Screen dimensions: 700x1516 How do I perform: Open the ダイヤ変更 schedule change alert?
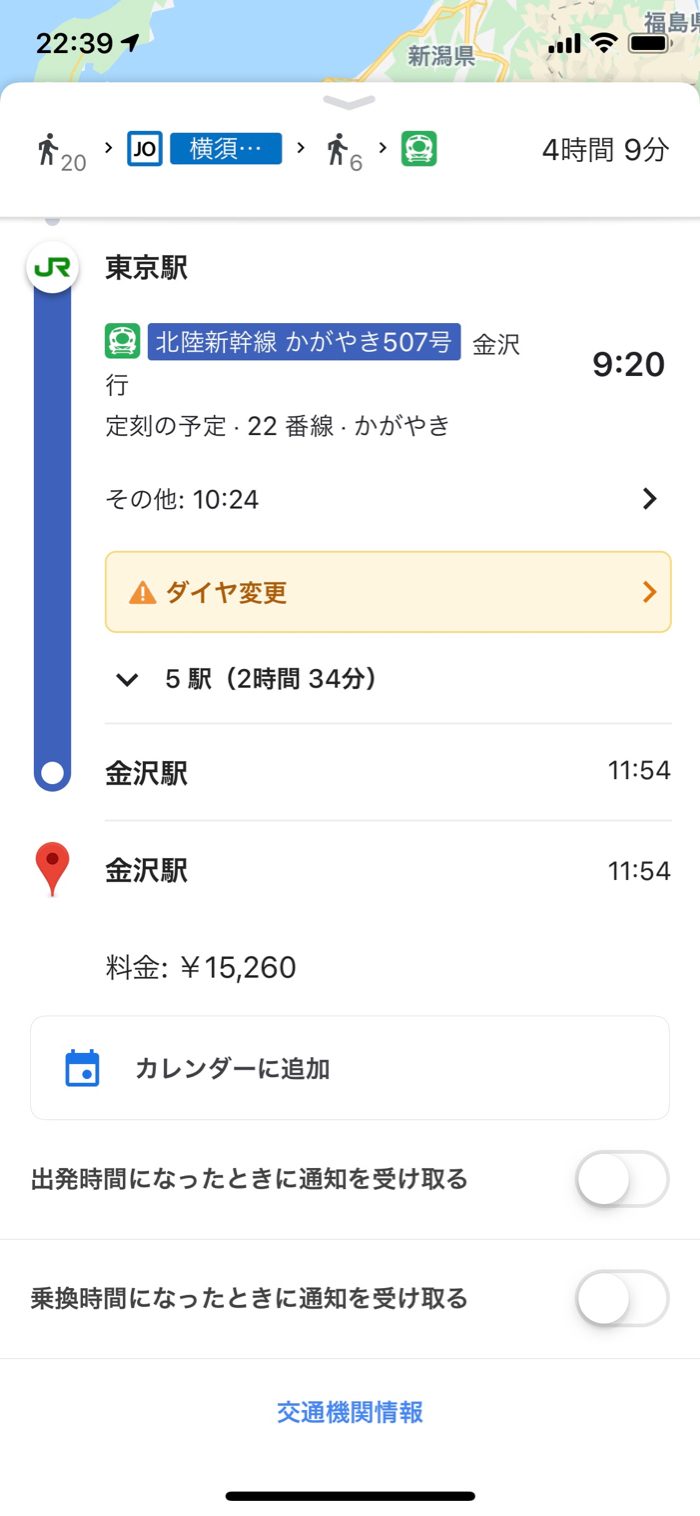click(388, 592)
